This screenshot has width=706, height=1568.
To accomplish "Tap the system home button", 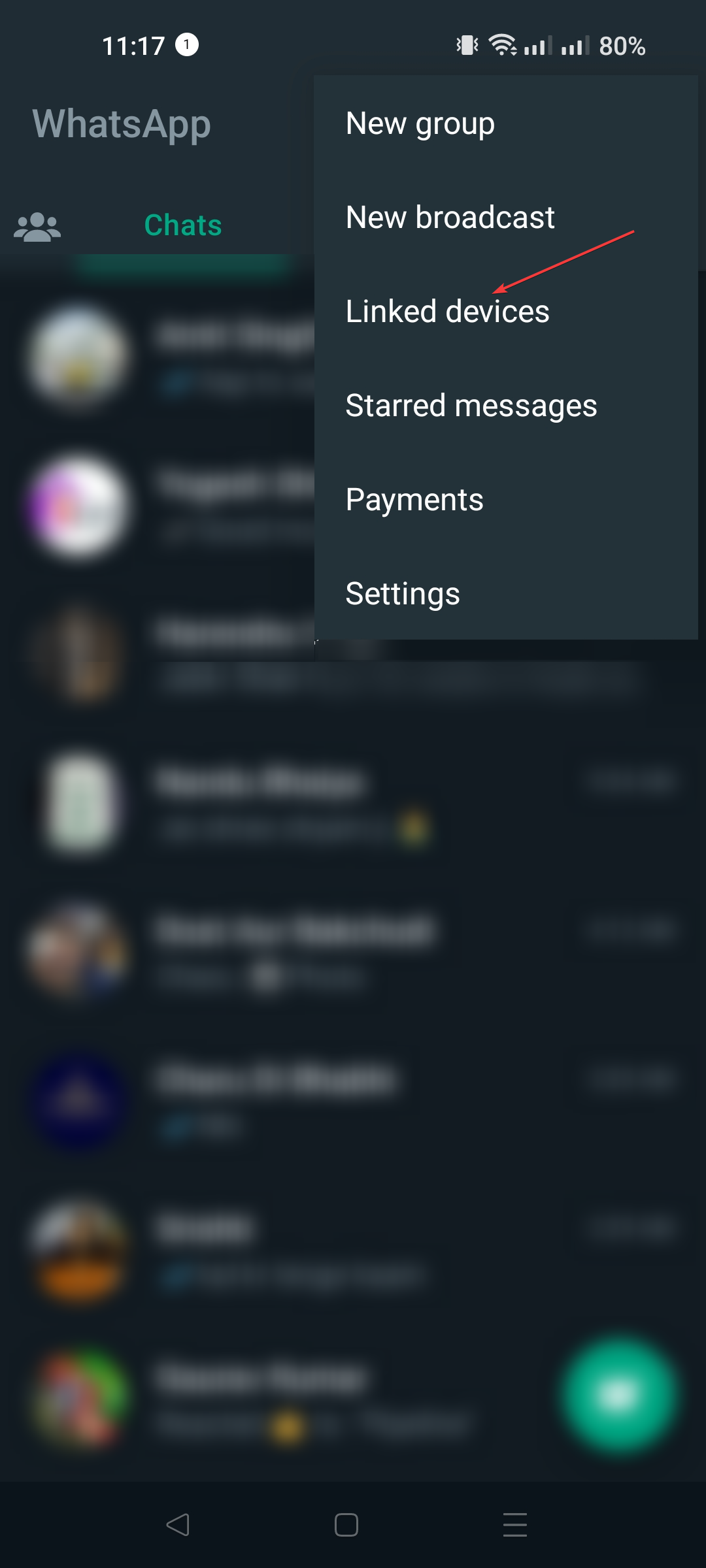I will click(346, 1525).
